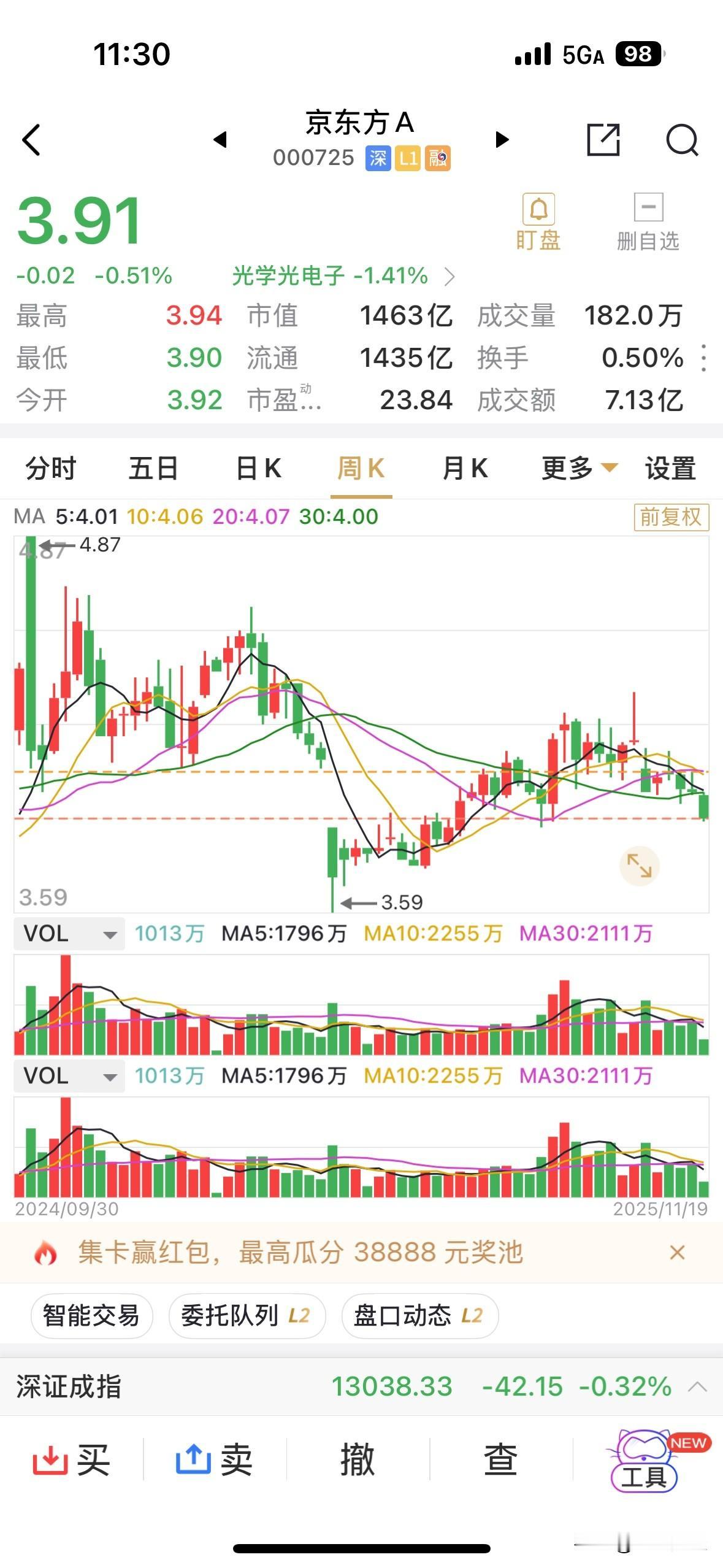Toggle 前复权 price adjustment mode
The width and height of the screenshot is (723, 1568).
click(x=670, y=517)
